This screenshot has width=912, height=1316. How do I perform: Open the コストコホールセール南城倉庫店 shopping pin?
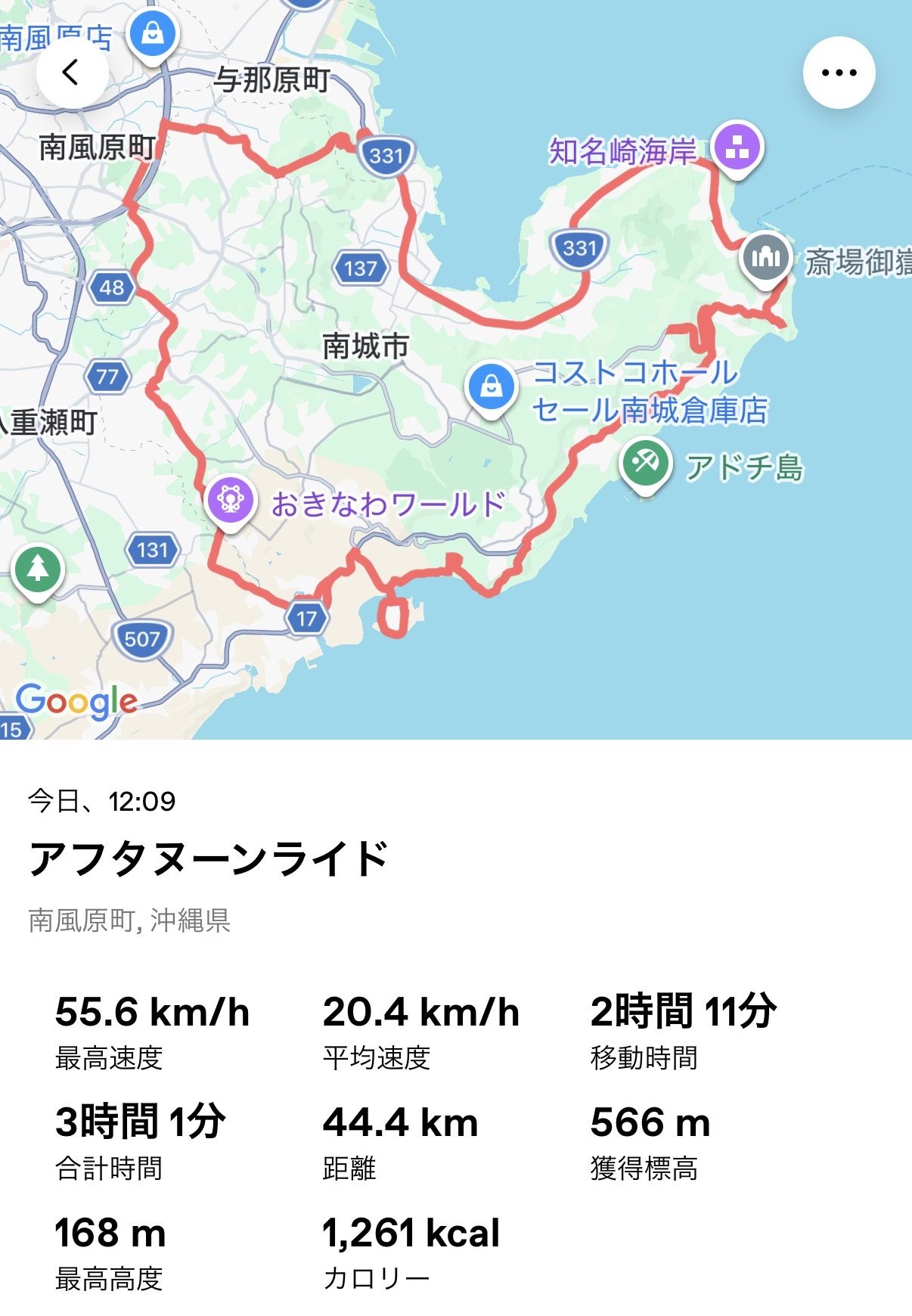pos(492,386)
